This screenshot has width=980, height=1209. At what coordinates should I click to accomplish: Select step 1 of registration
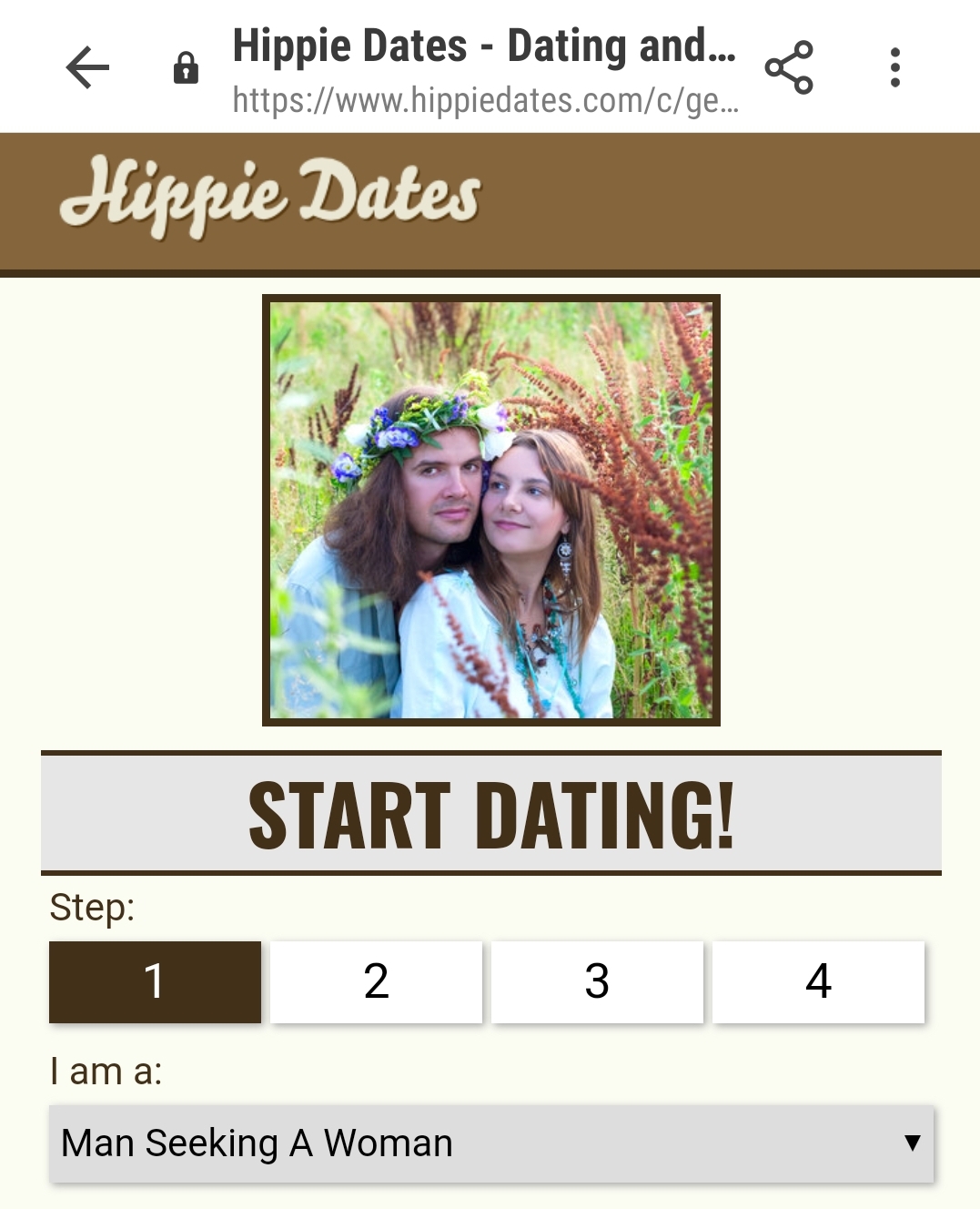pyautogui.click(x=155, y=981)
